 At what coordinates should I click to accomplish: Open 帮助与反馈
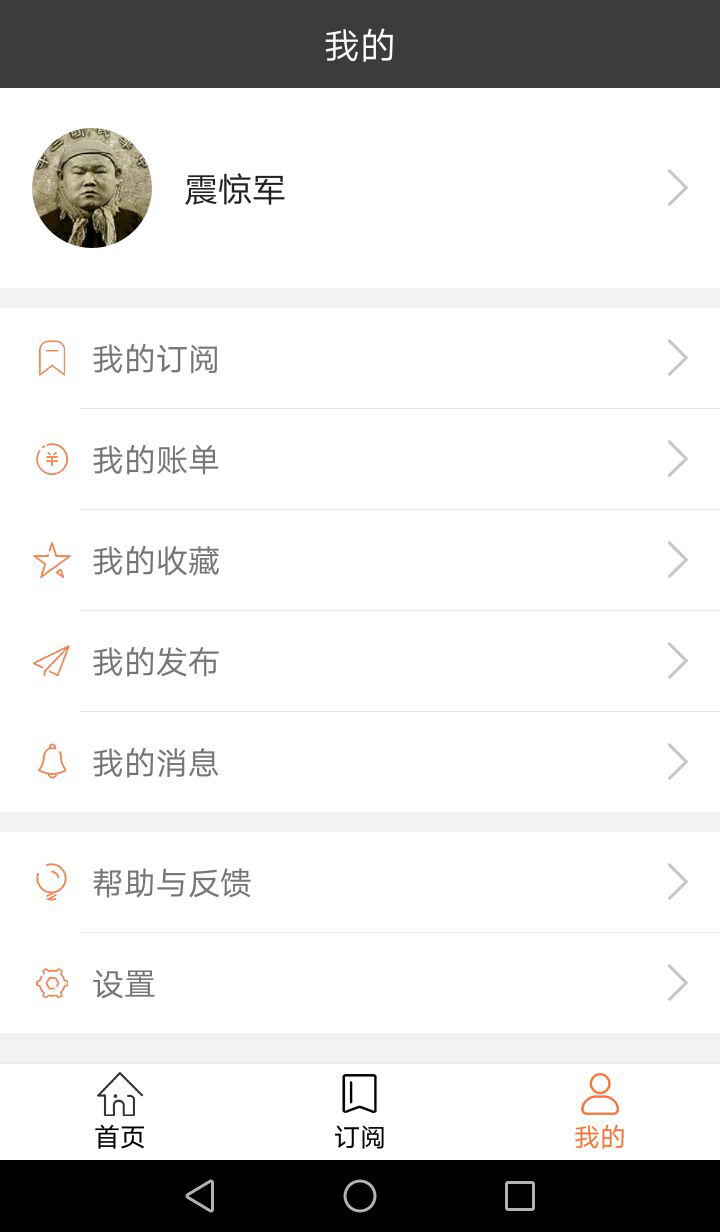[x=360, y=882]
